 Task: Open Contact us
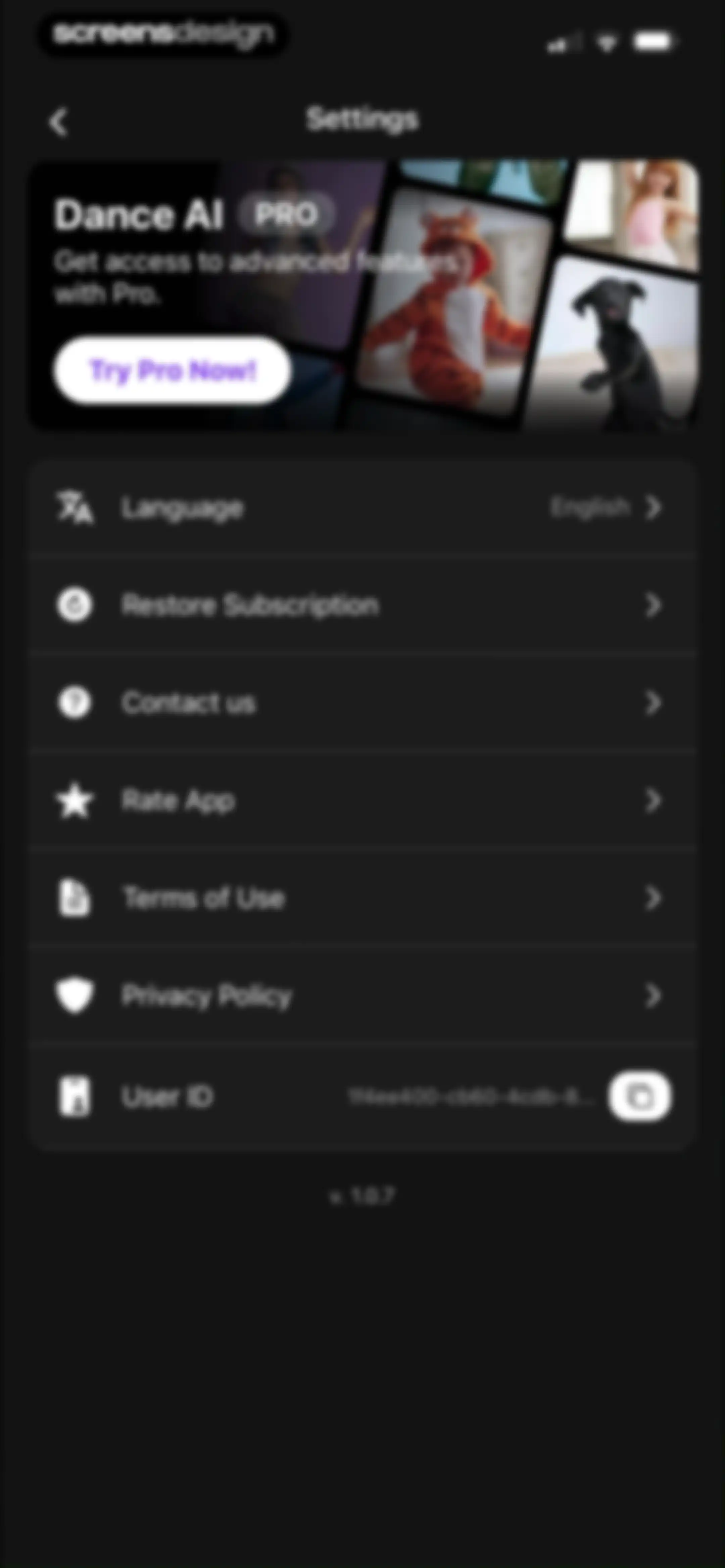coord(362,702)
